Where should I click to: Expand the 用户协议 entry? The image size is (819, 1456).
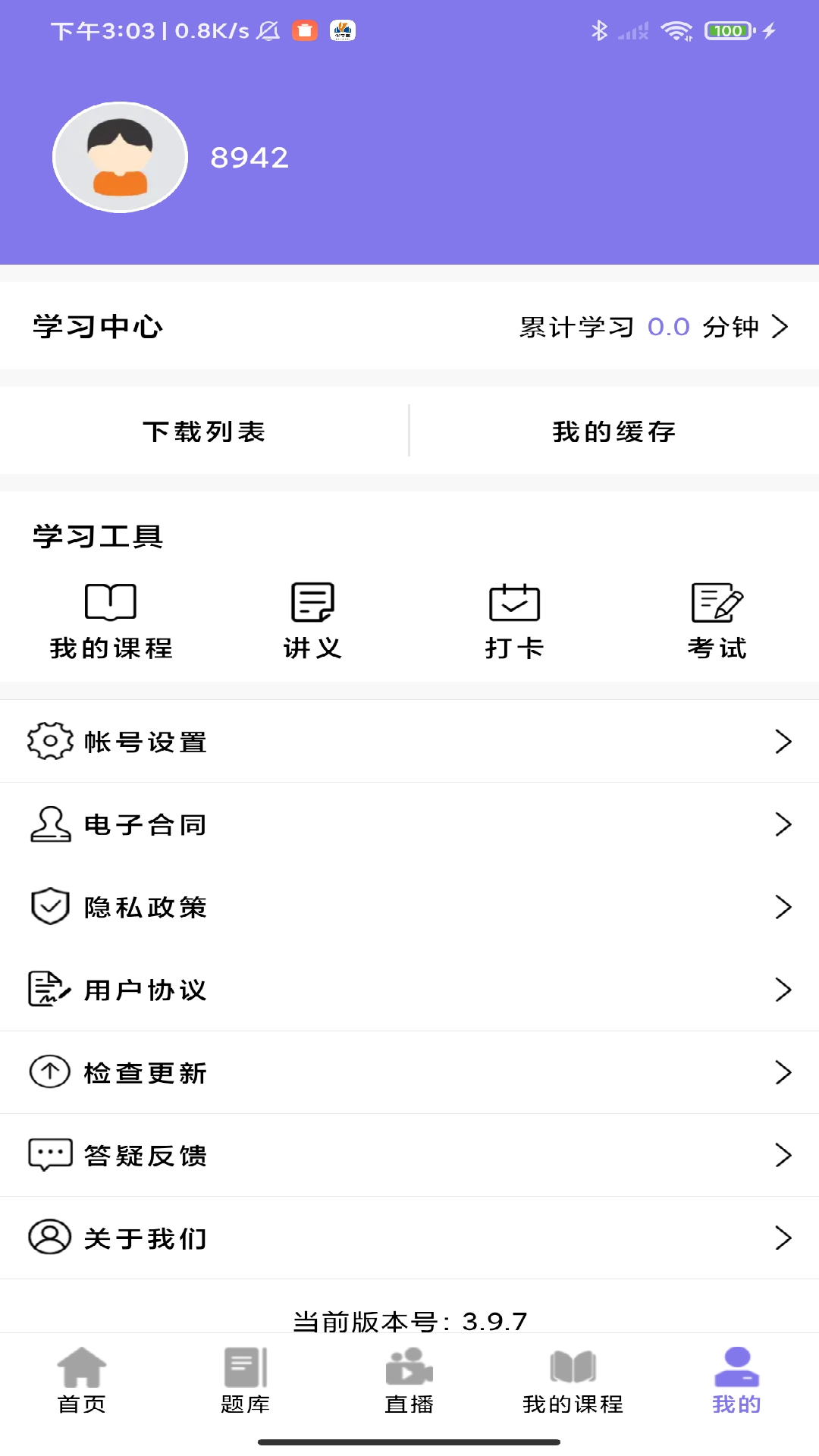click(x=409, y=990)
